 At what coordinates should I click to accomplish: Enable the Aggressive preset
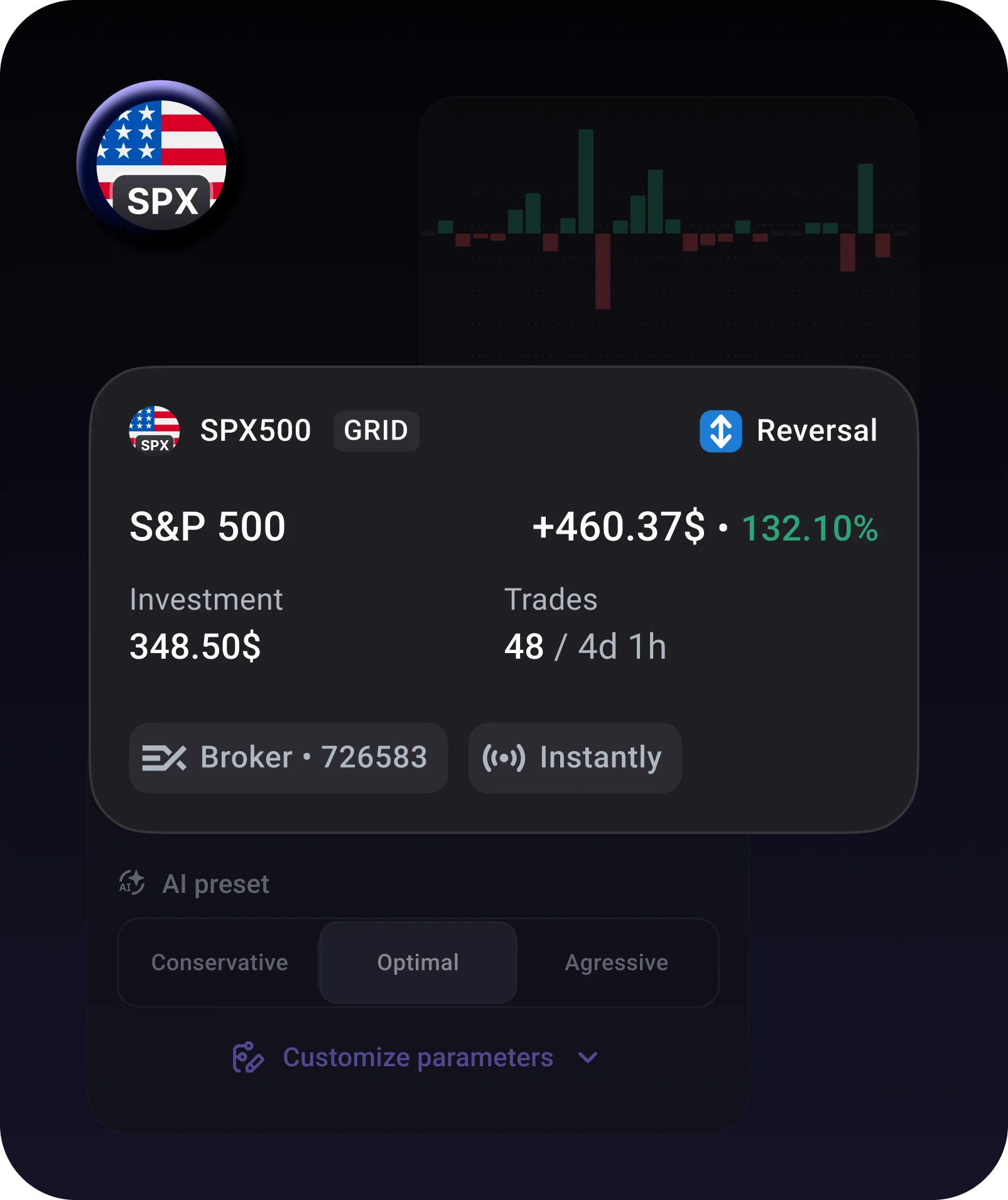tap(617, 962)
